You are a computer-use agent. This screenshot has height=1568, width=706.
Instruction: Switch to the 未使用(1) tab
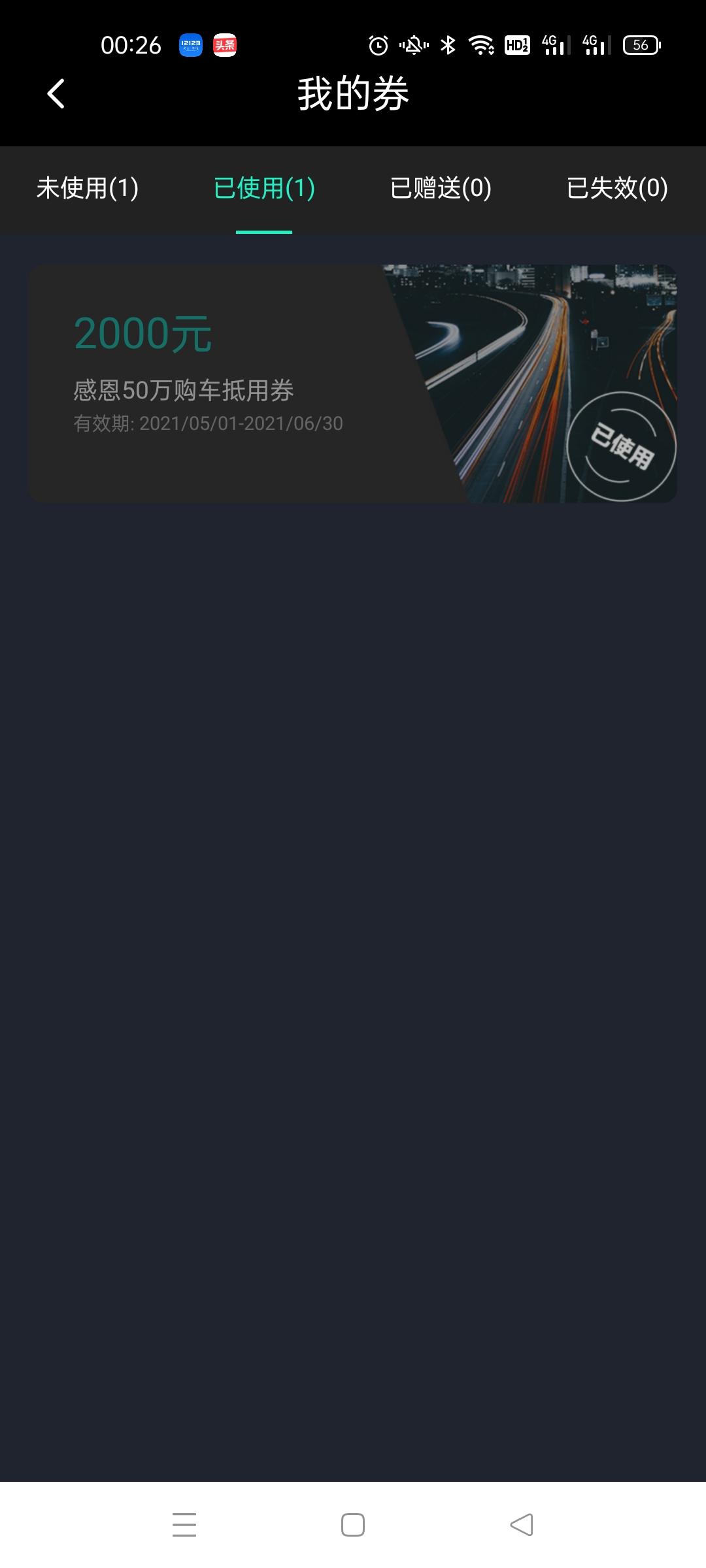coord(88,188)
